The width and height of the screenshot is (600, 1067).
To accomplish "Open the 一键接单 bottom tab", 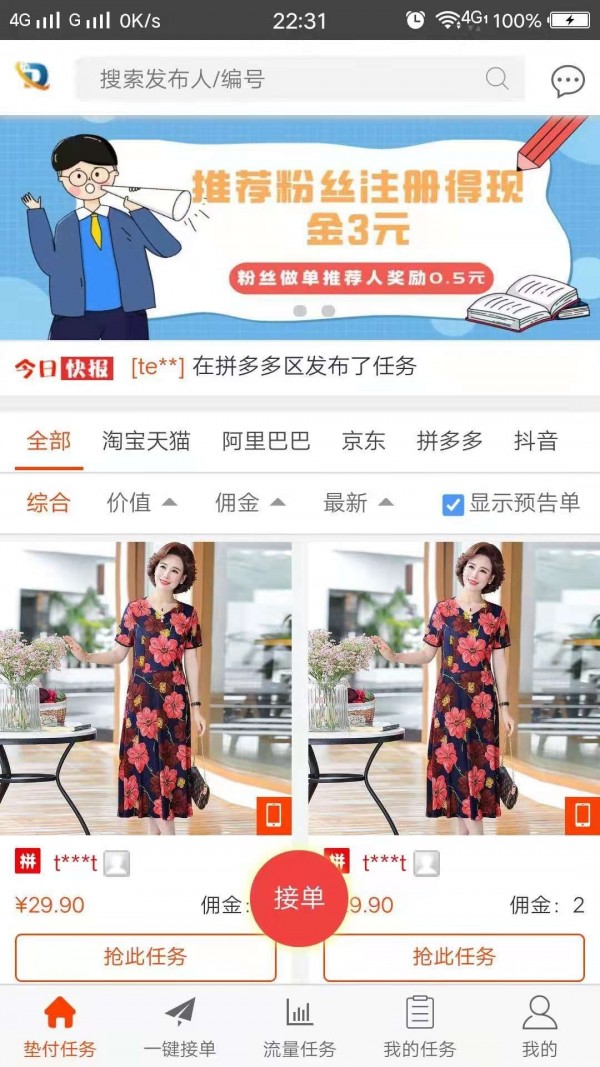I will point(180,1027).
